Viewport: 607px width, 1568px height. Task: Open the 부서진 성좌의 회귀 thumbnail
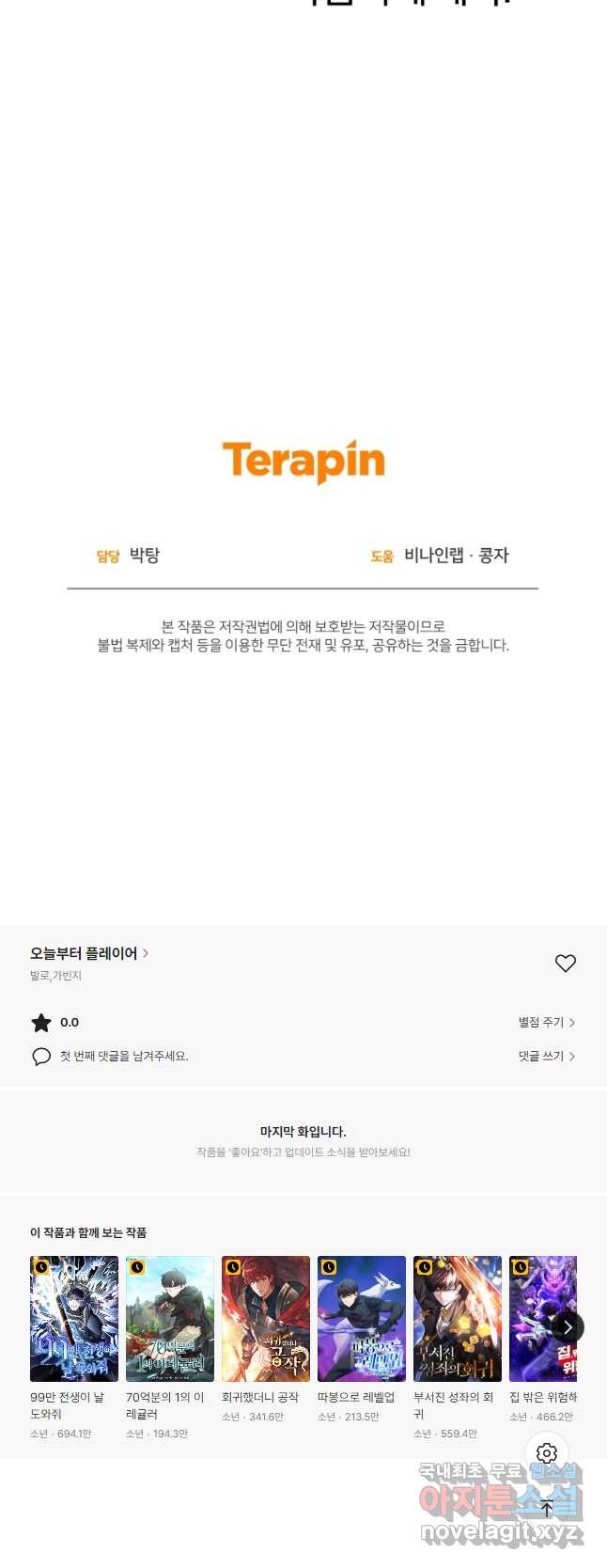tap(458, 1318)
